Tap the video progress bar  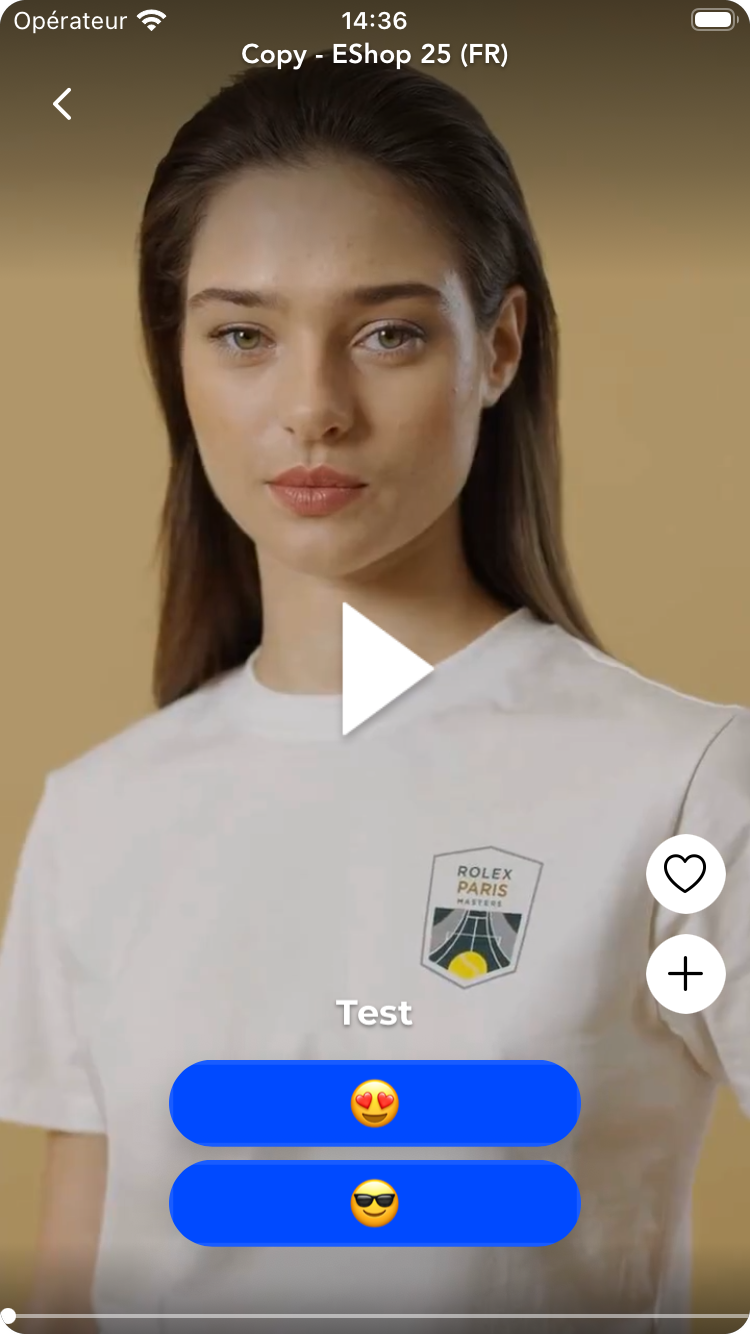pos(375,1315)
